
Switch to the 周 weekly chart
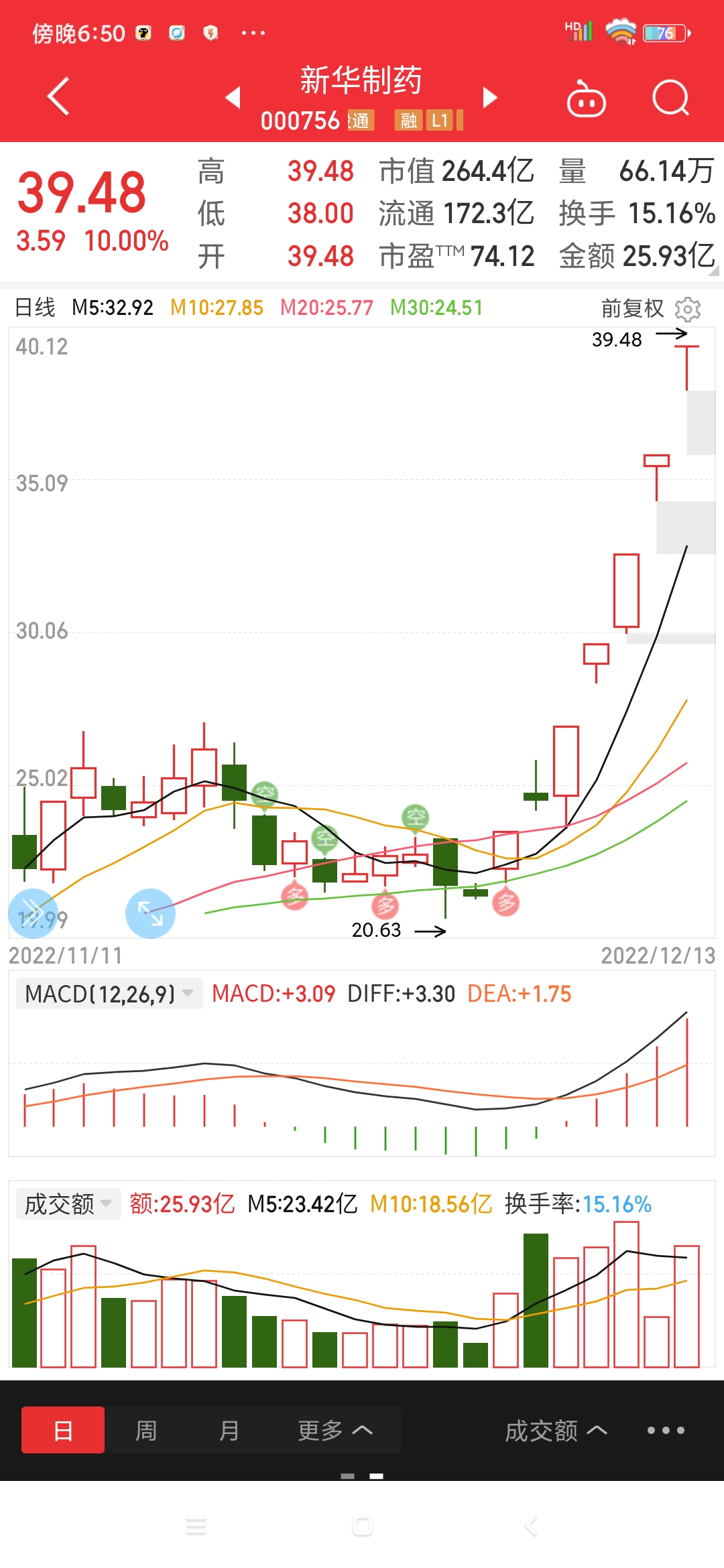tap(146, 1431)
